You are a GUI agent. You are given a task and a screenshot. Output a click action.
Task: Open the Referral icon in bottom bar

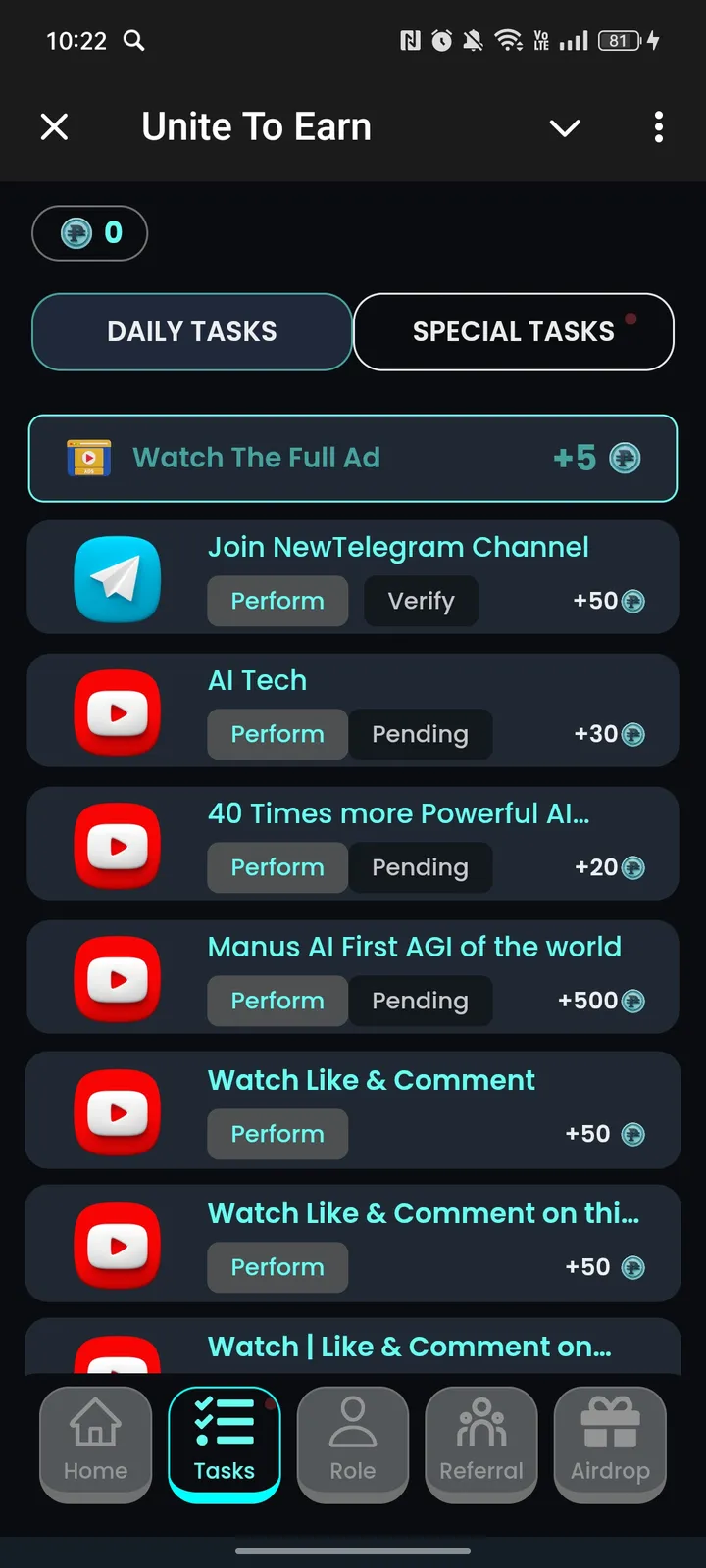pos(480,1445)
